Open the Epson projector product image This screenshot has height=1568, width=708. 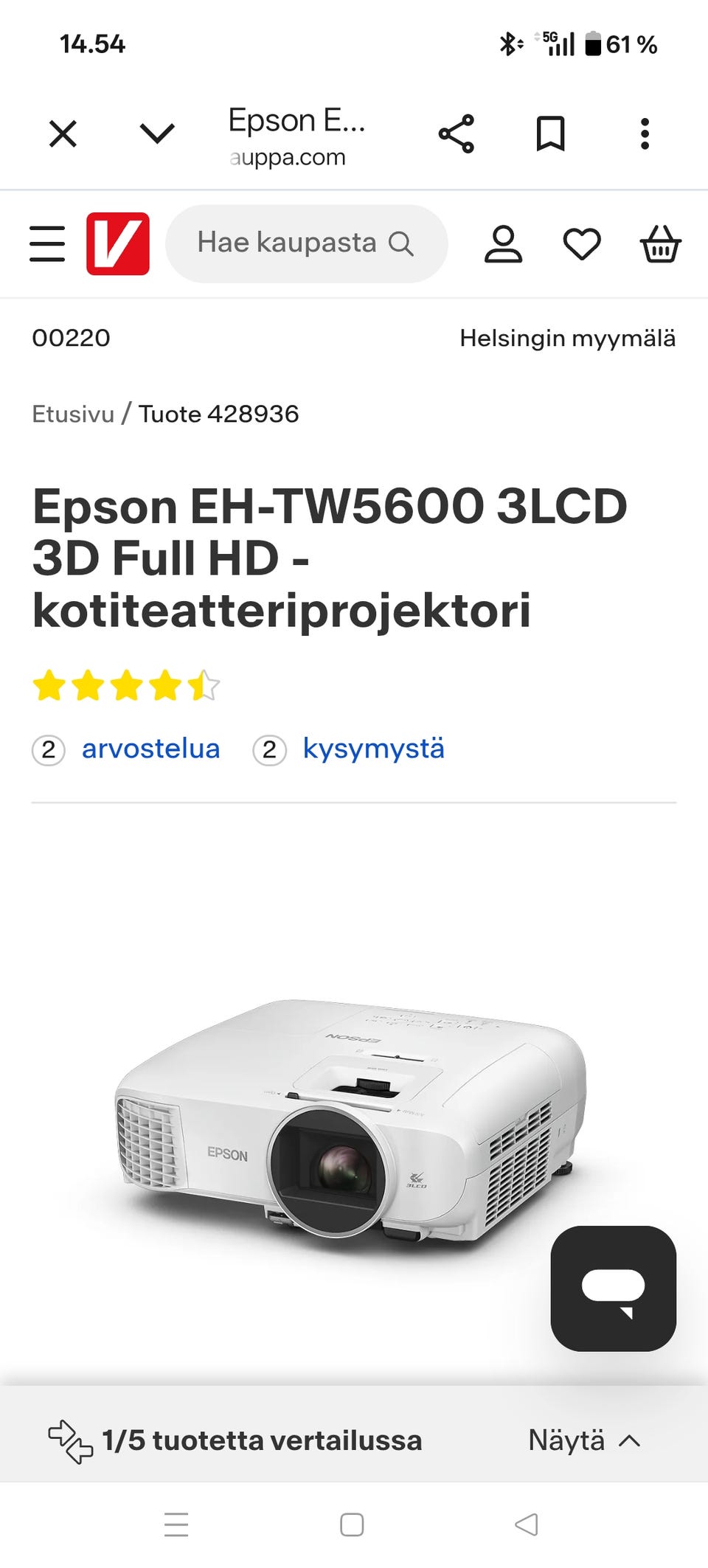point(351,1119)
